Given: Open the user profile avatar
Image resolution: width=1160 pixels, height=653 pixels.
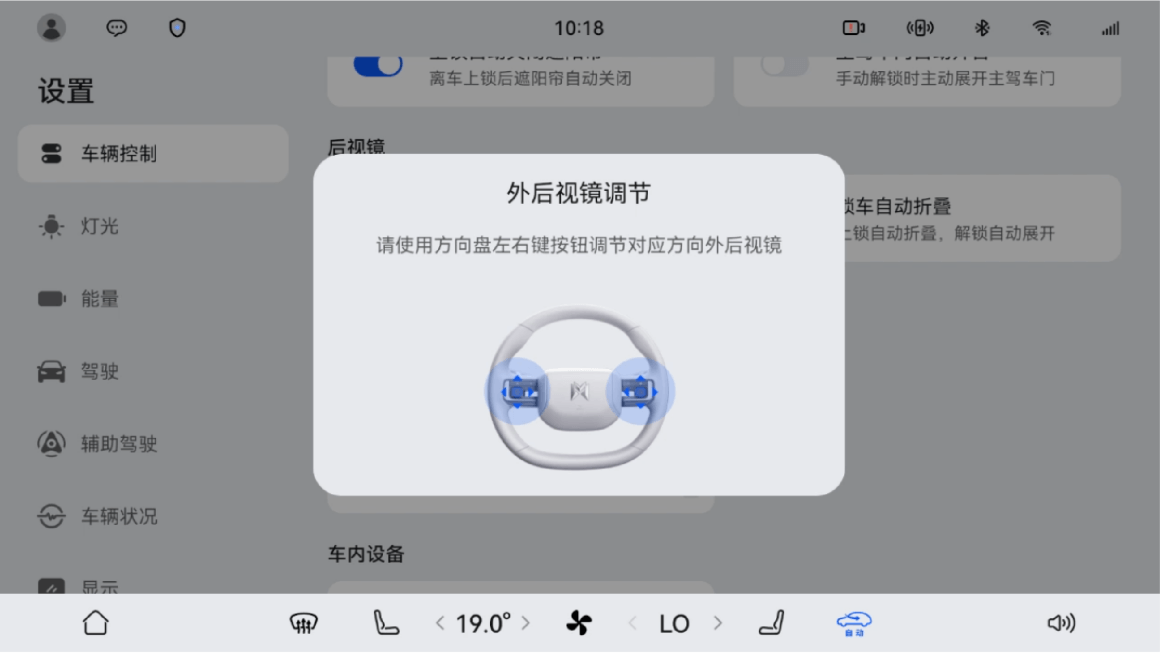Looking at the screenshot, I should (51, 28).
